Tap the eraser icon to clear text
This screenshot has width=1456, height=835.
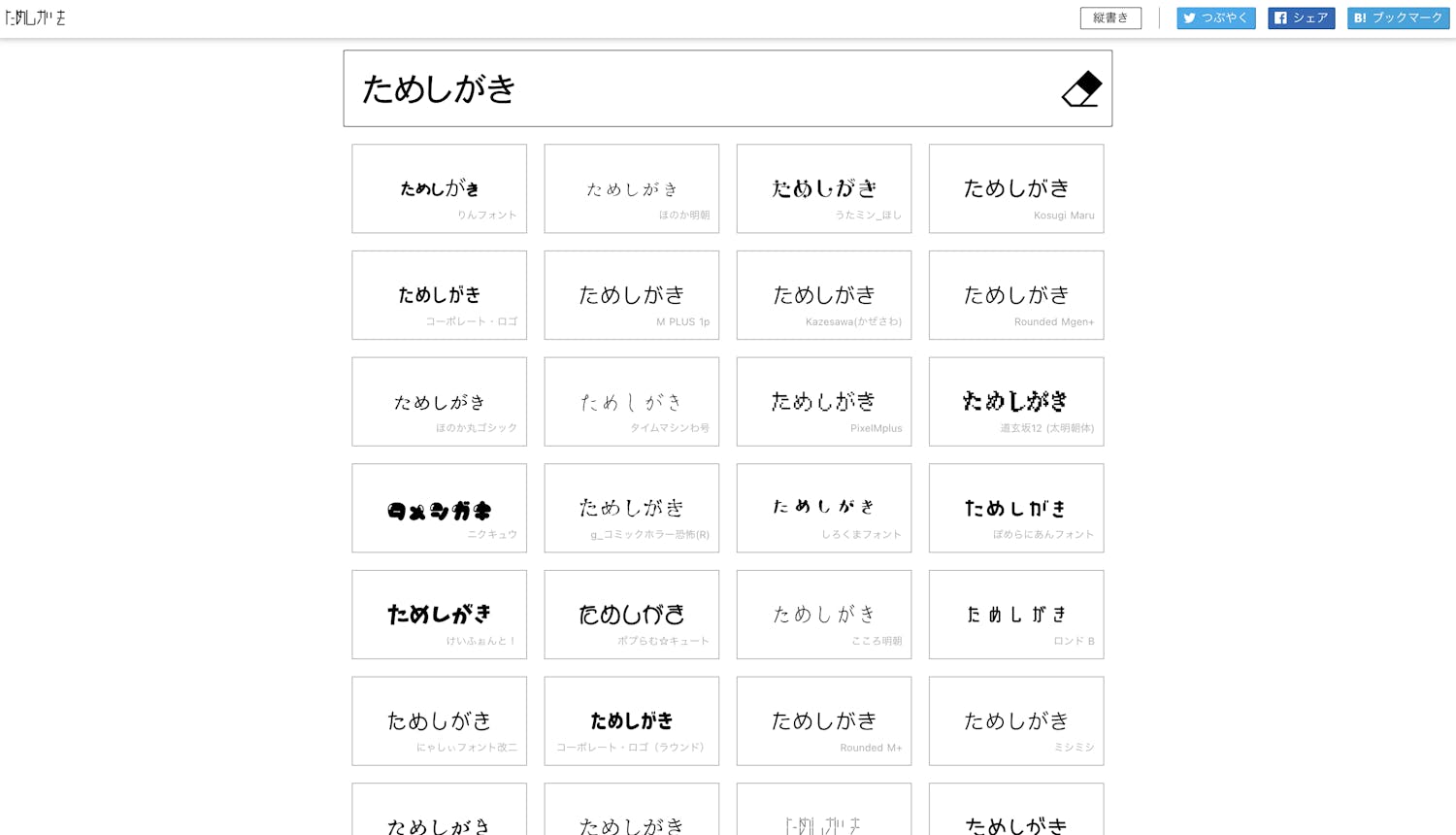point(1081,88)
